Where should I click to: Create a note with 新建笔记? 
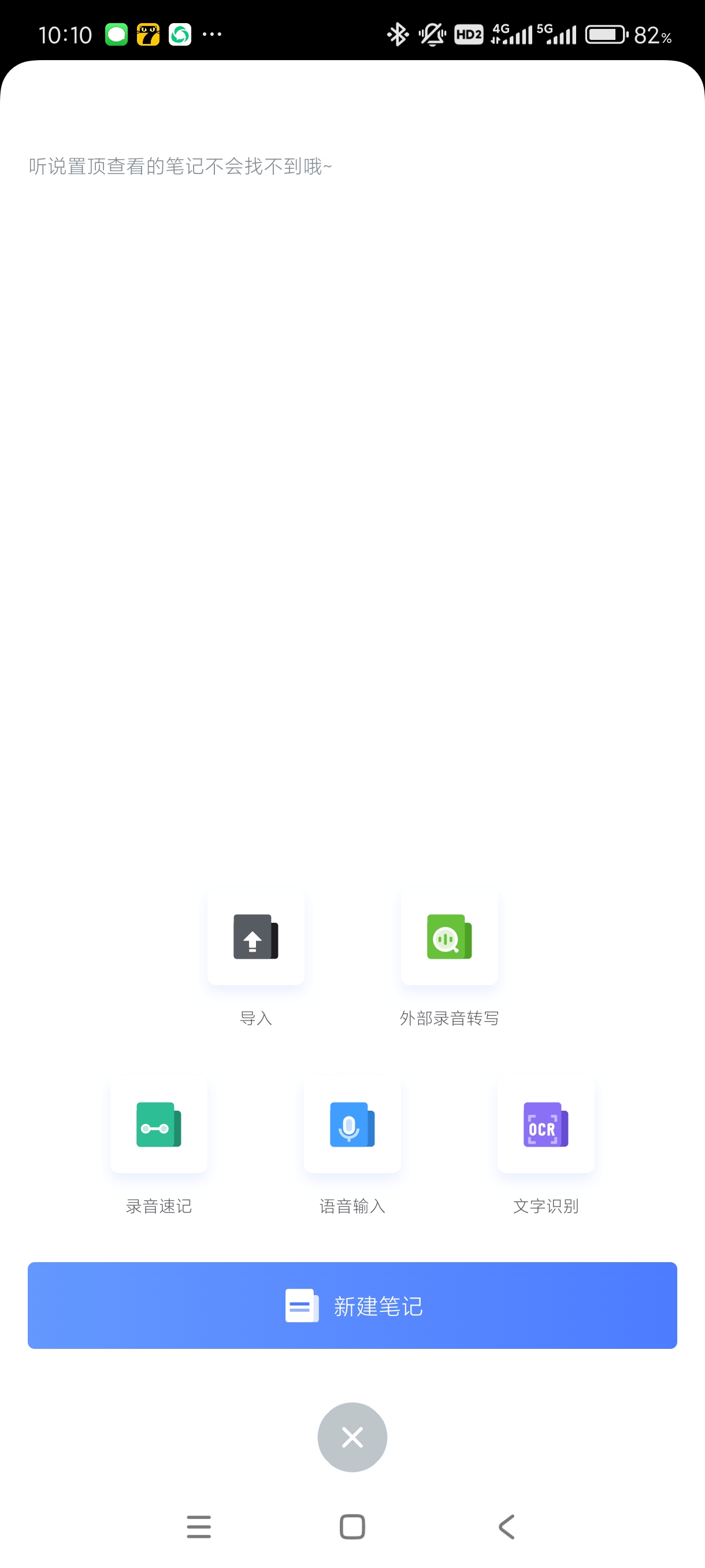click(x=352, y=1306)
